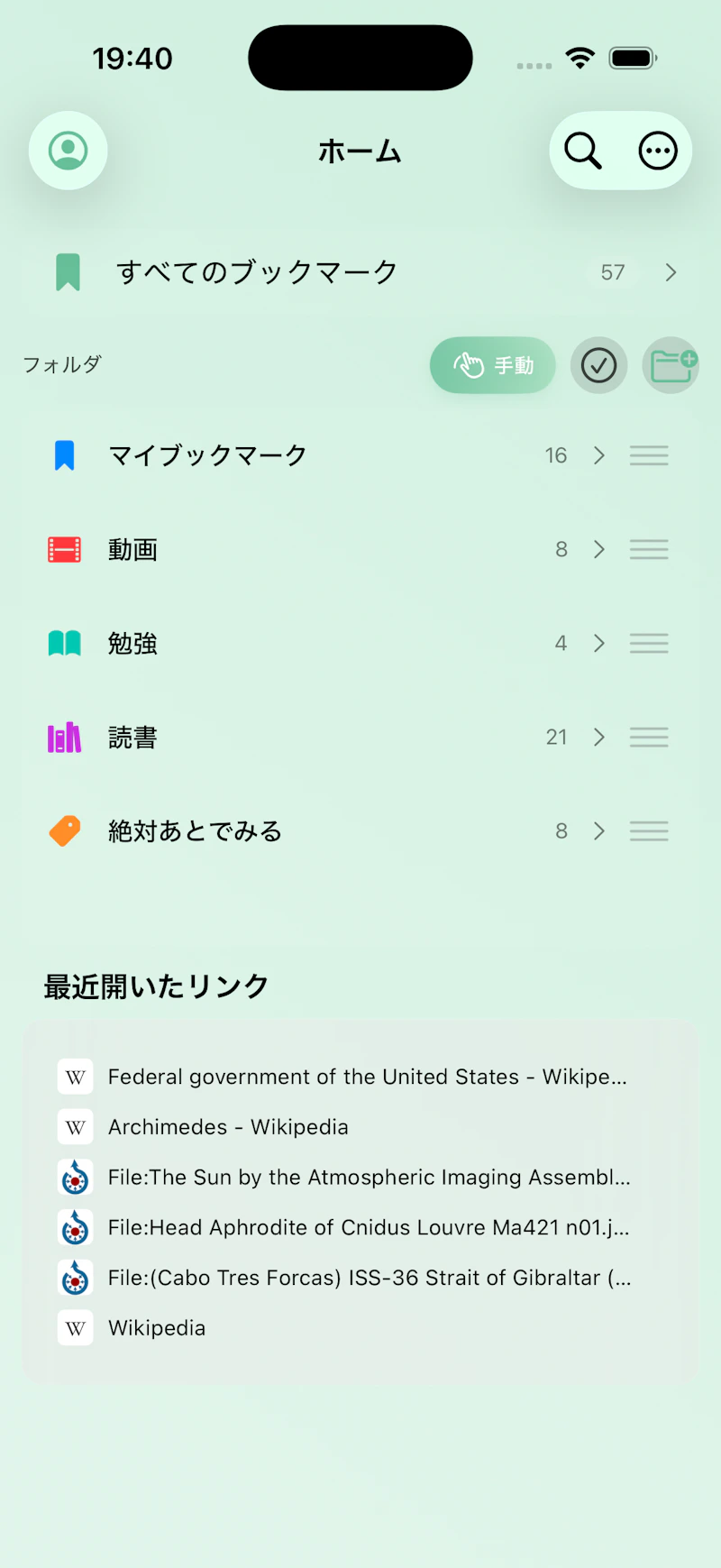
Task: Open the Archimedes - Wikipedia link
Action: point(228,1126)
